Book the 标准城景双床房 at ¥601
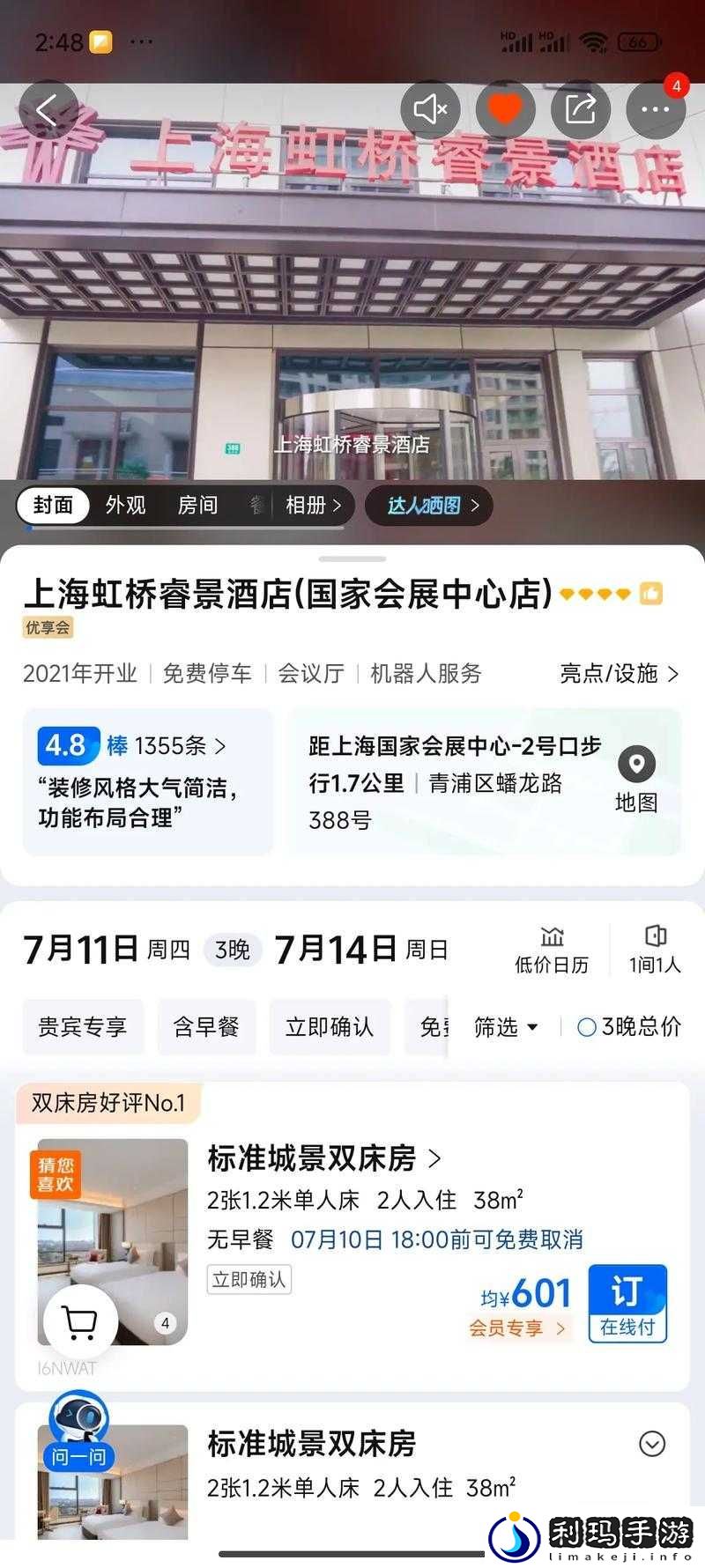The width and height of the screenshot is (705, 1568). 627,1303
